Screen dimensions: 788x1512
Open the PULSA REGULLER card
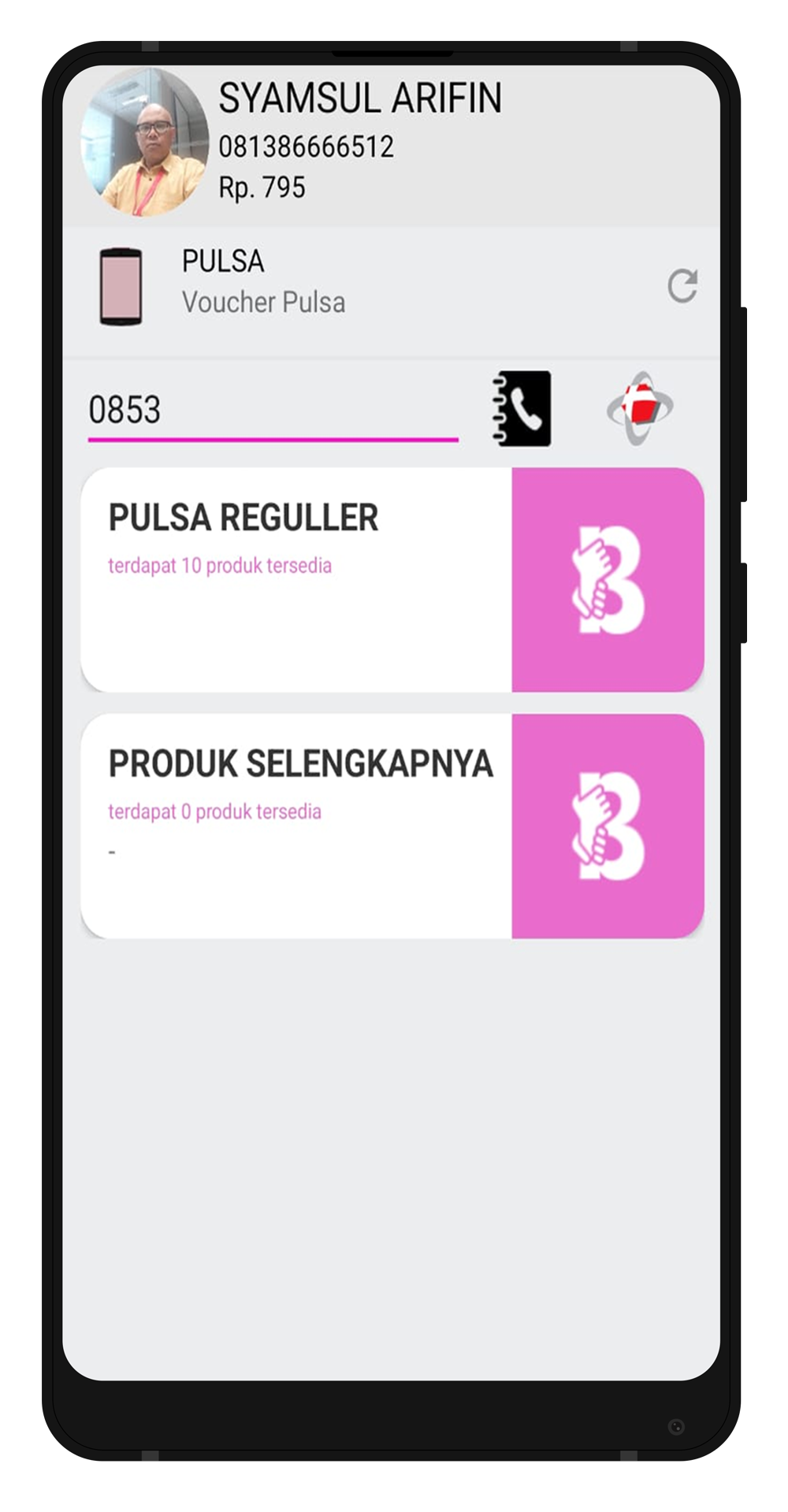pyautogui.click(x=392, y=580)
